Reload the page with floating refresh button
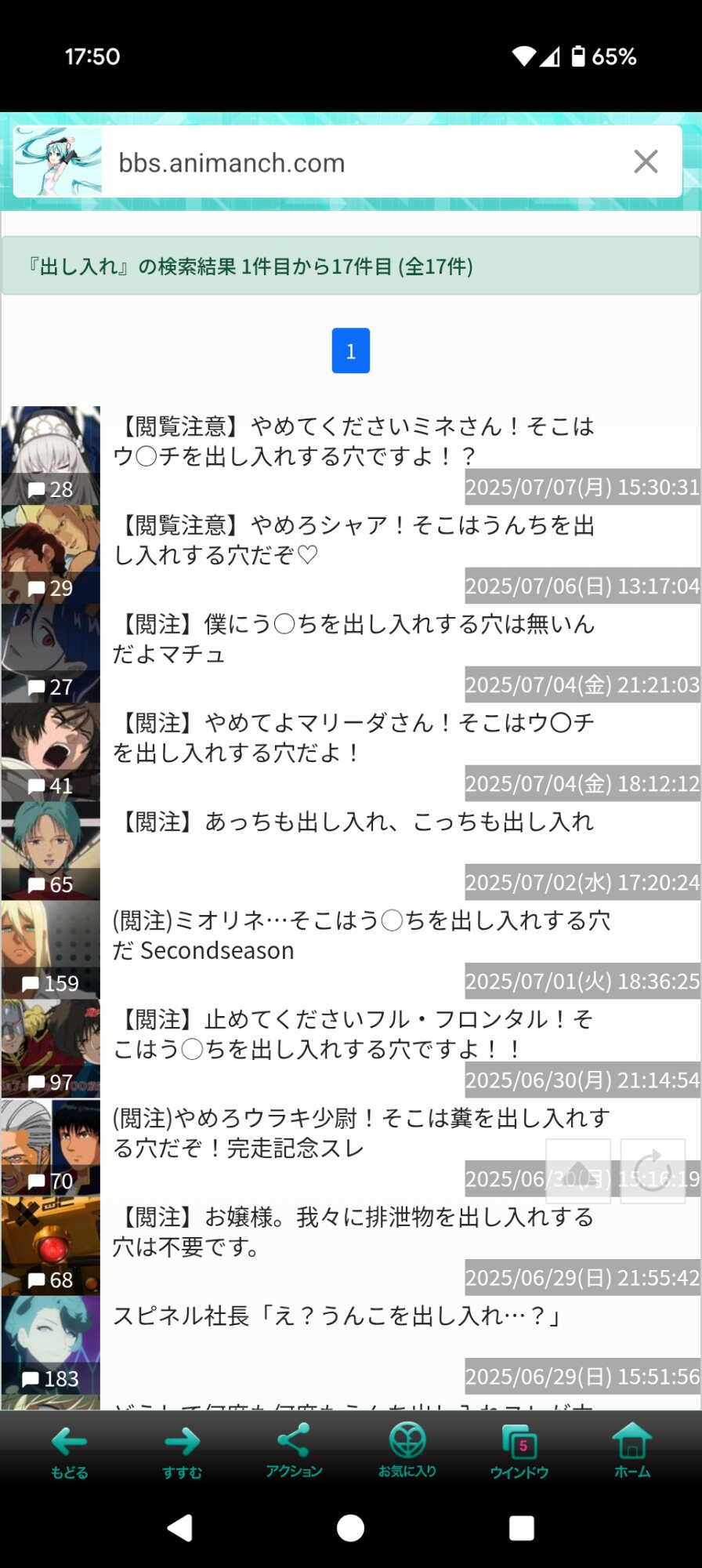This screenshot has width=702, height=1568. (x=652, y=1171)
